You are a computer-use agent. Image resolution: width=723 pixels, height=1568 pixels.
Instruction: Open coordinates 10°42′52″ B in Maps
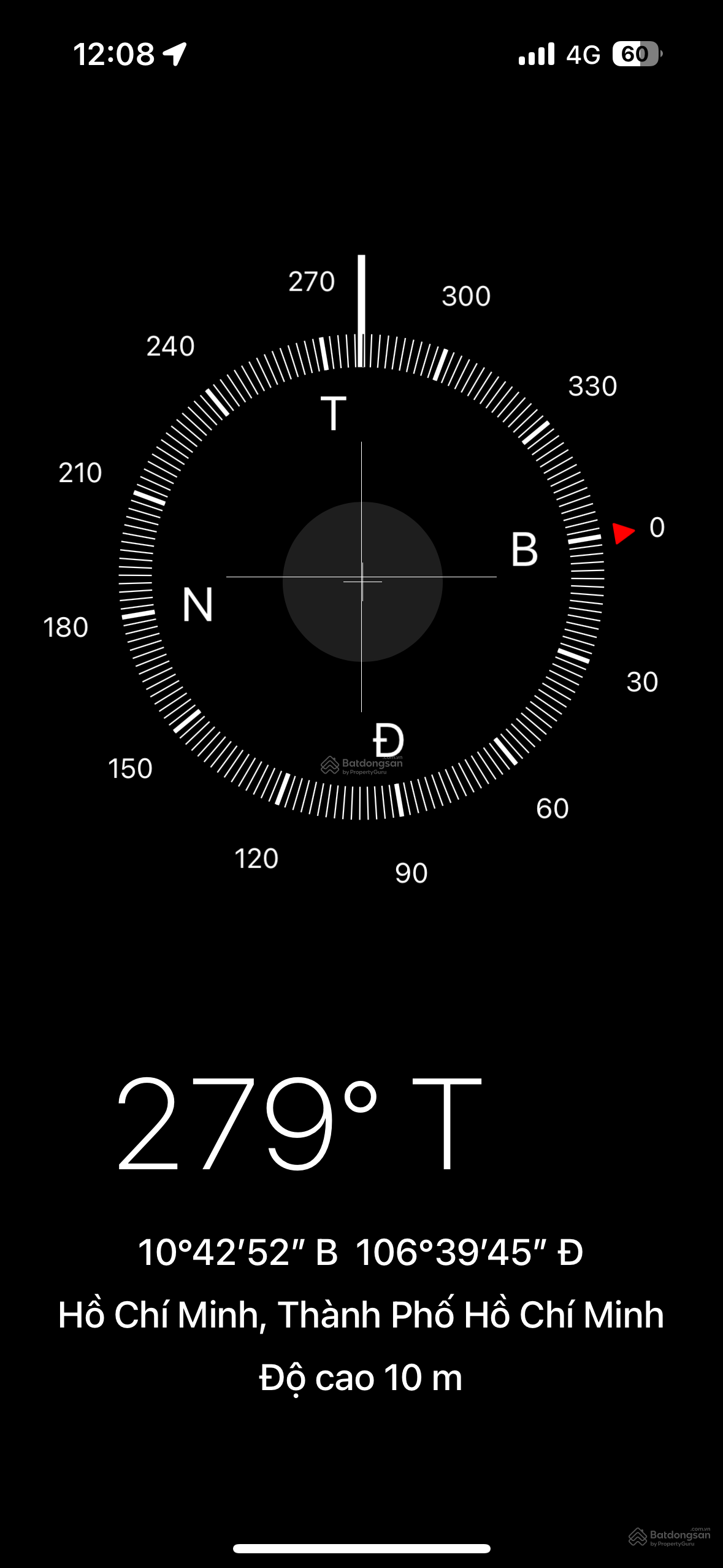tap(361, 1252)
